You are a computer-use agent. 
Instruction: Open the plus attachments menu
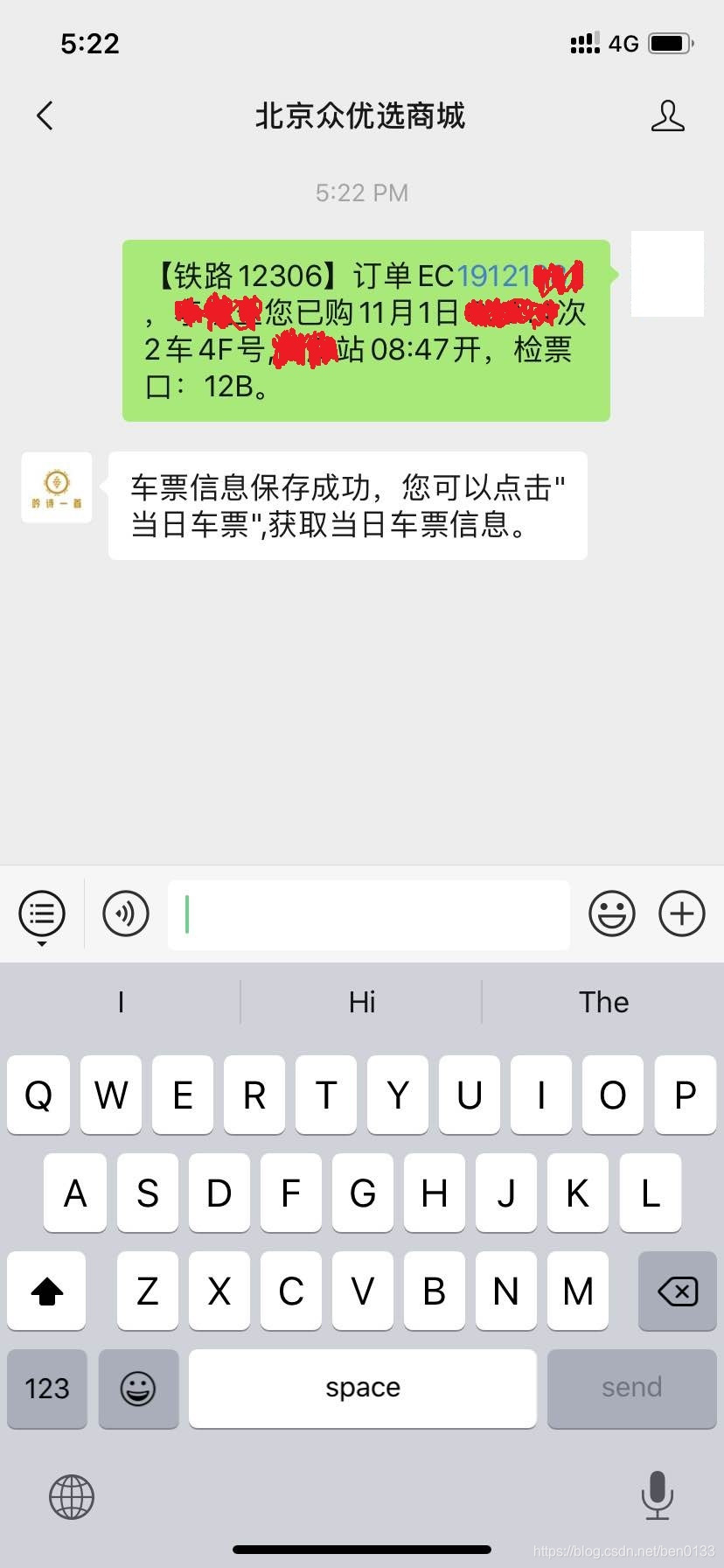[682, 914]
